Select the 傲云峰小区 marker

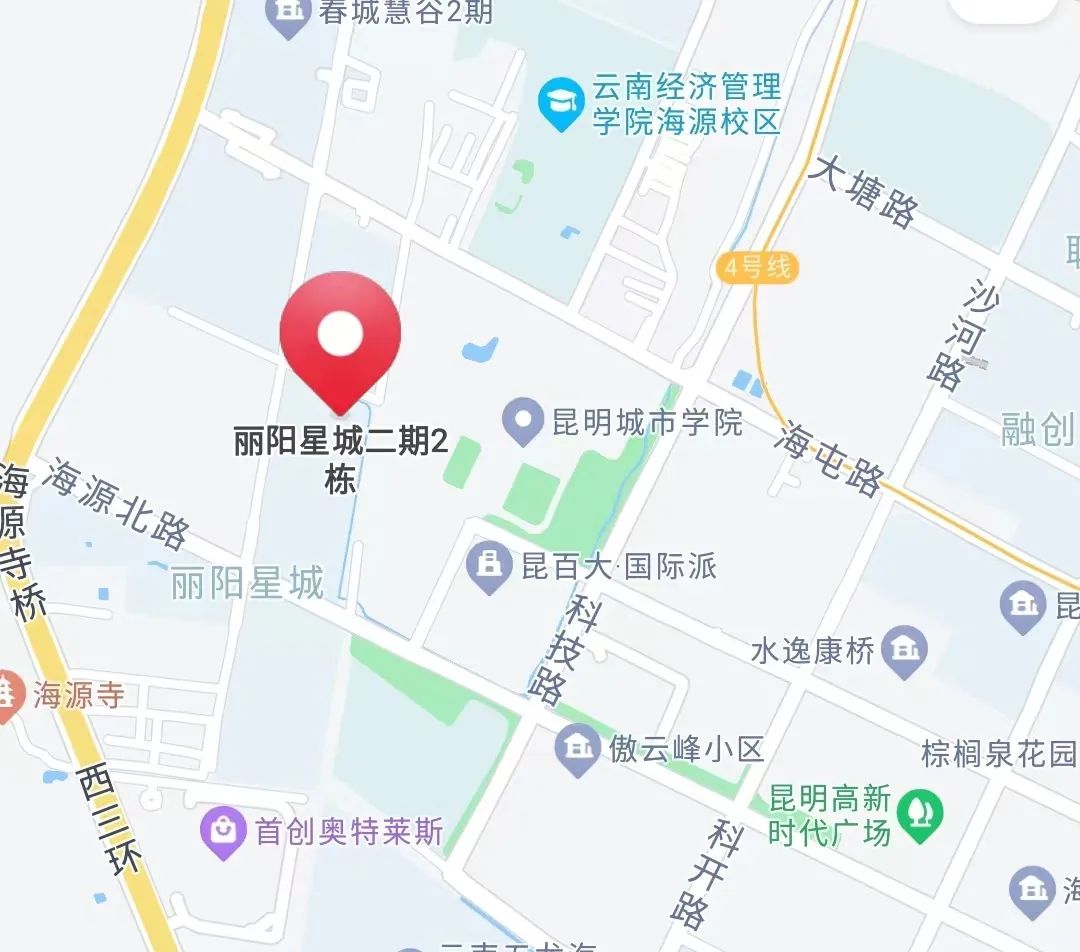click(x=577, y=750)
